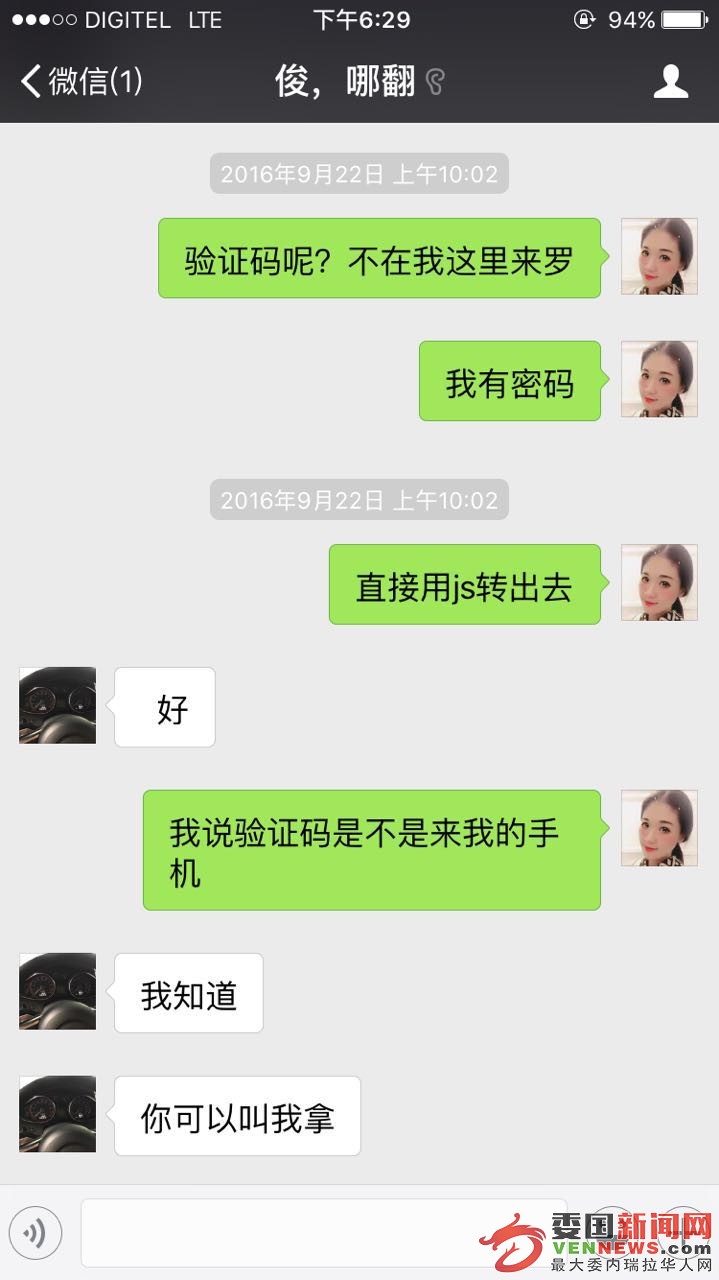Open contact's avatar beside 你可以叫我拿 message
This screenshot has height=1280, width=719.
[58, 1114]
